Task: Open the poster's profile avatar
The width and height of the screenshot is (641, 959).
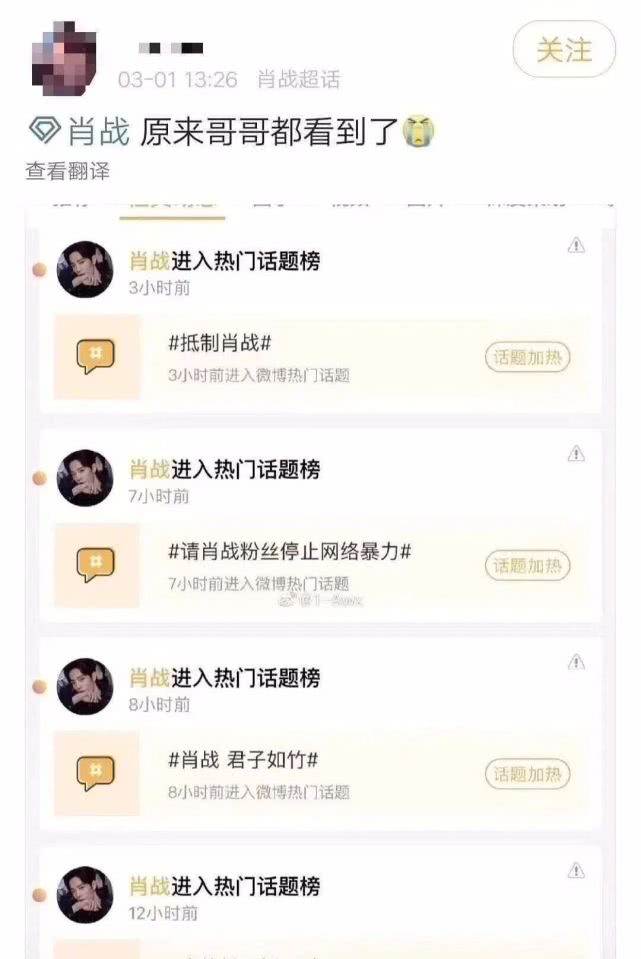Action: pyautogui.click(x=65, y=58)
